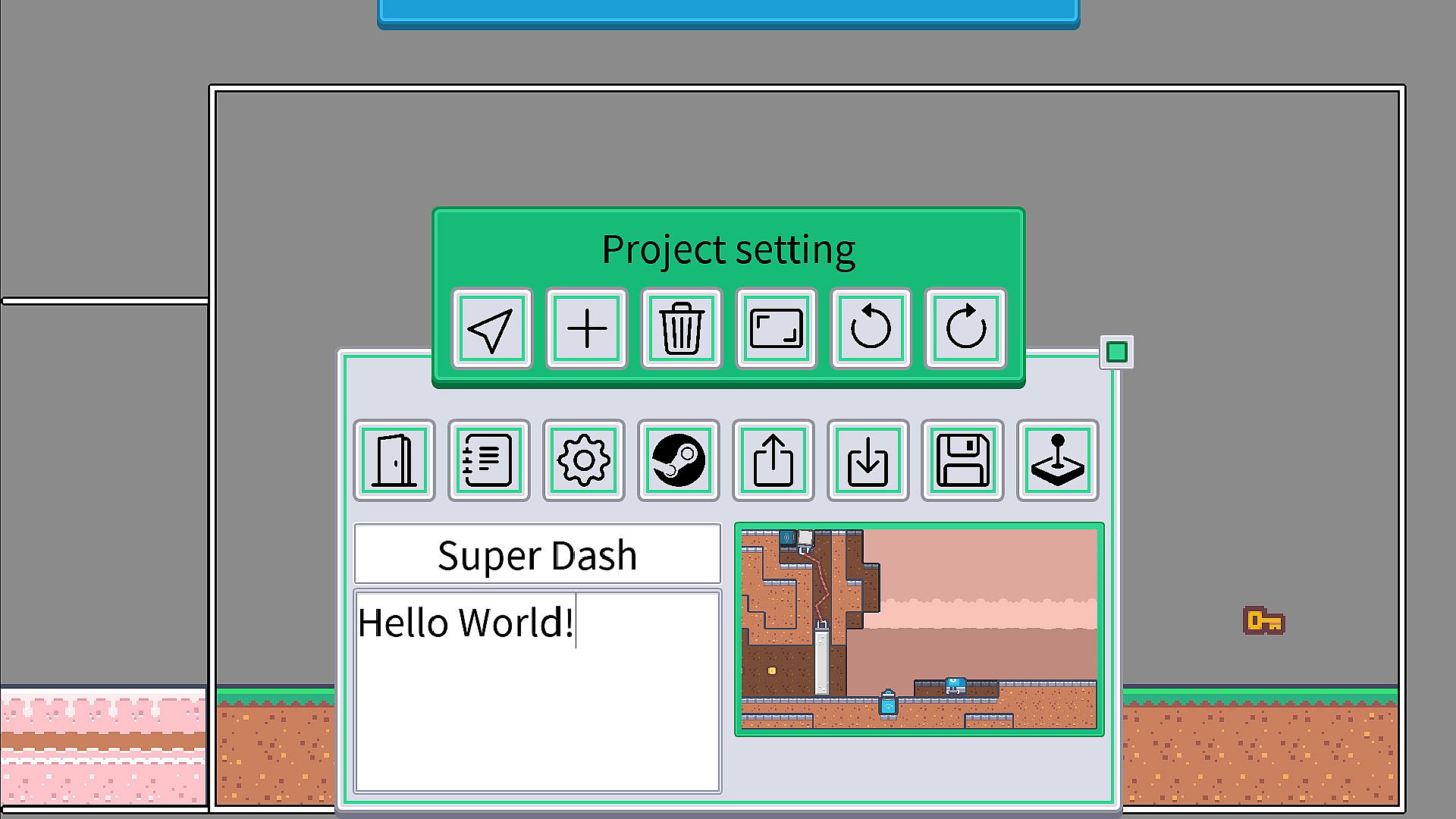Select the cursor pointer tool
Image resolution: width=1456 pixels, height=819 pixels.
point(492,328)
